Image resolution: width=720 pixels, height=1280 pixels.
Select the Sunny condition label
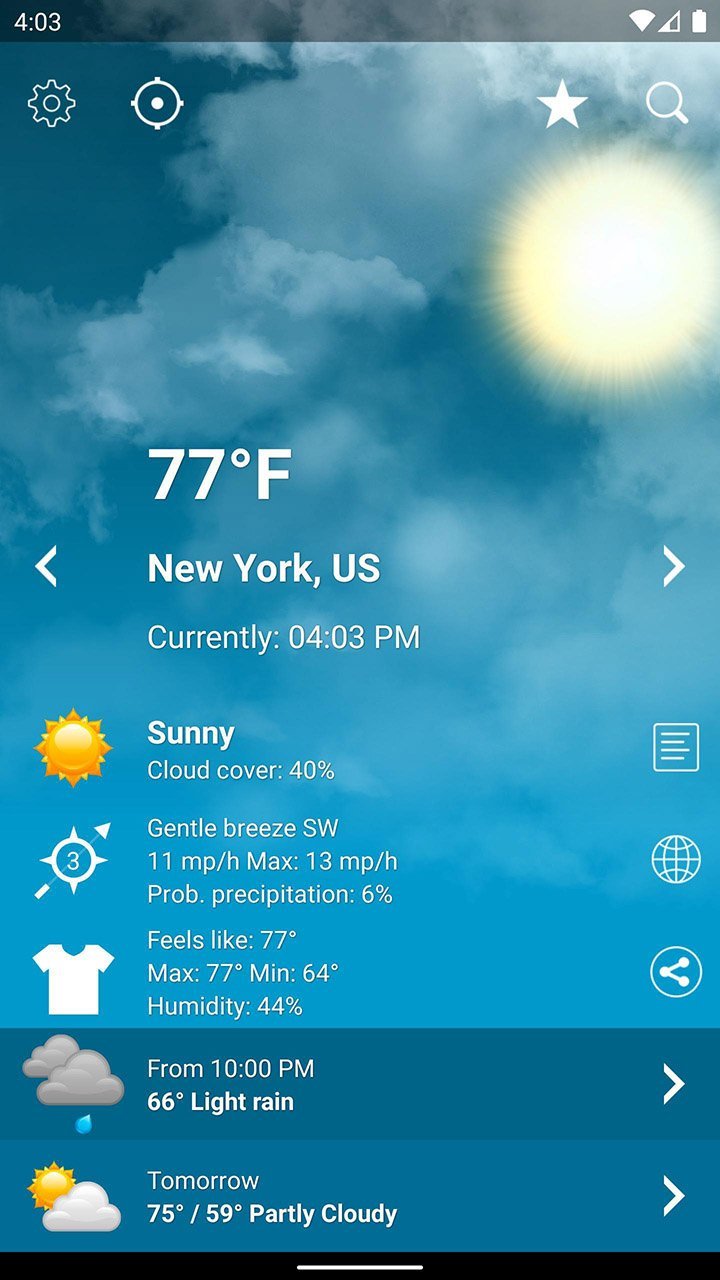pos(190,732)
